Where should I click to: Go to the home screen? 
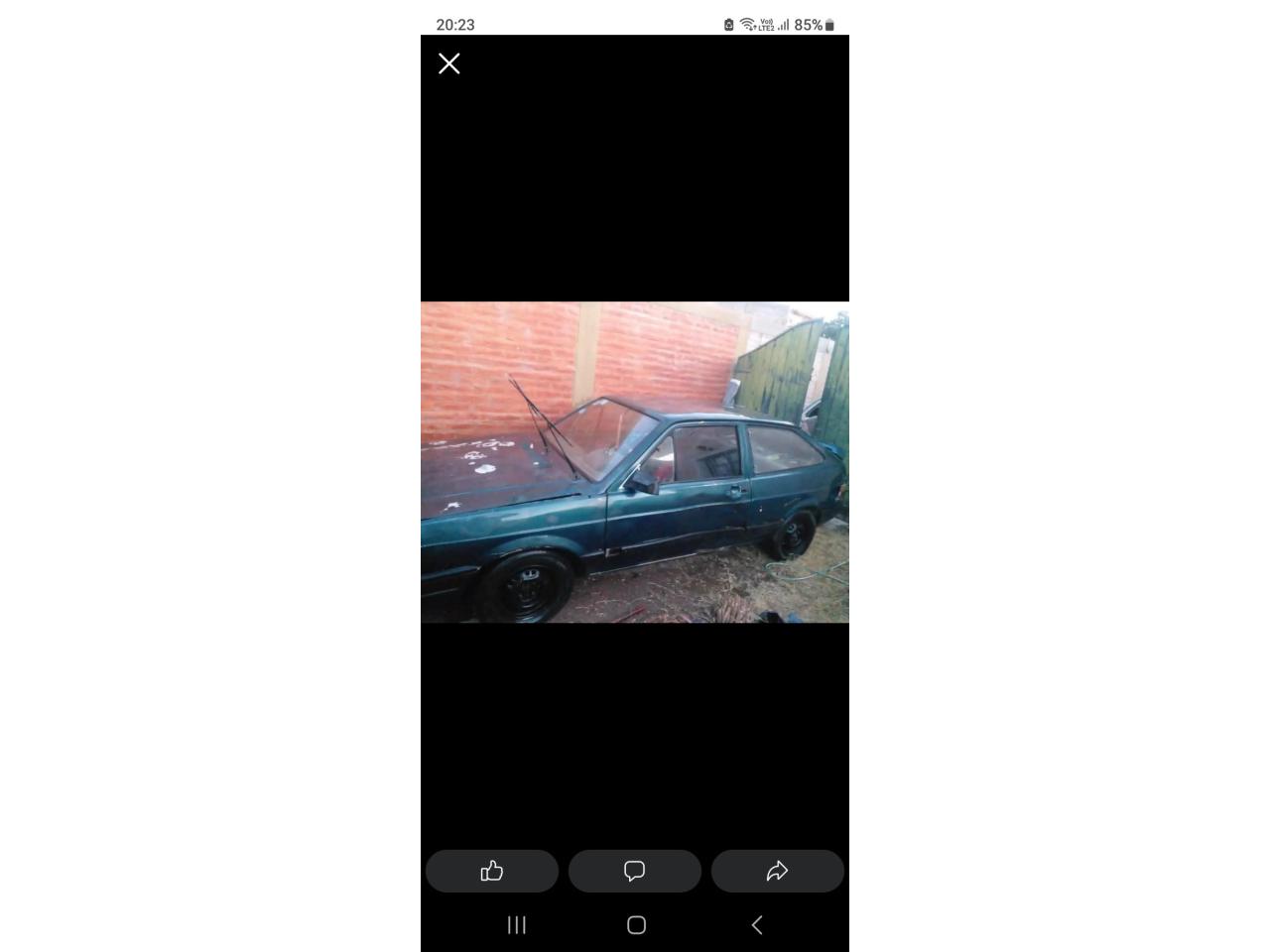coord(636,924)
